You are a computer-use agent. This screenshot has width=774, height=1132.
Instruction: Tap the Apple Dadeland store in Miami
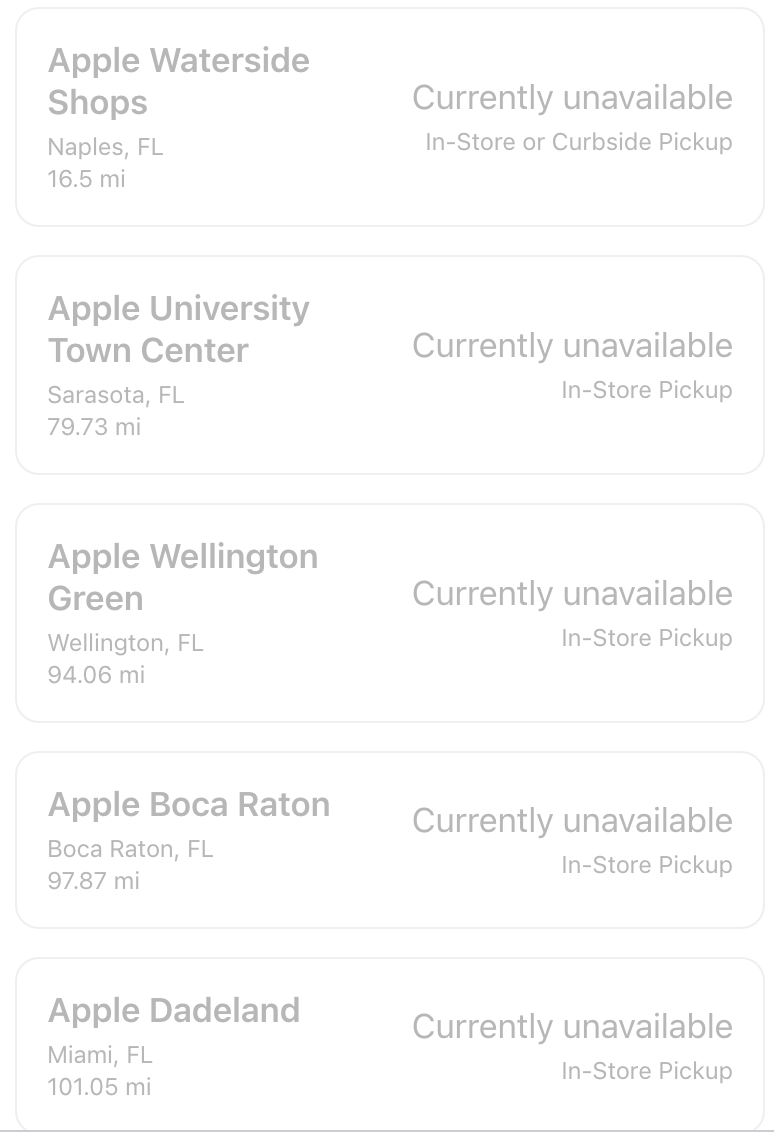click(x=389, y=1045)
